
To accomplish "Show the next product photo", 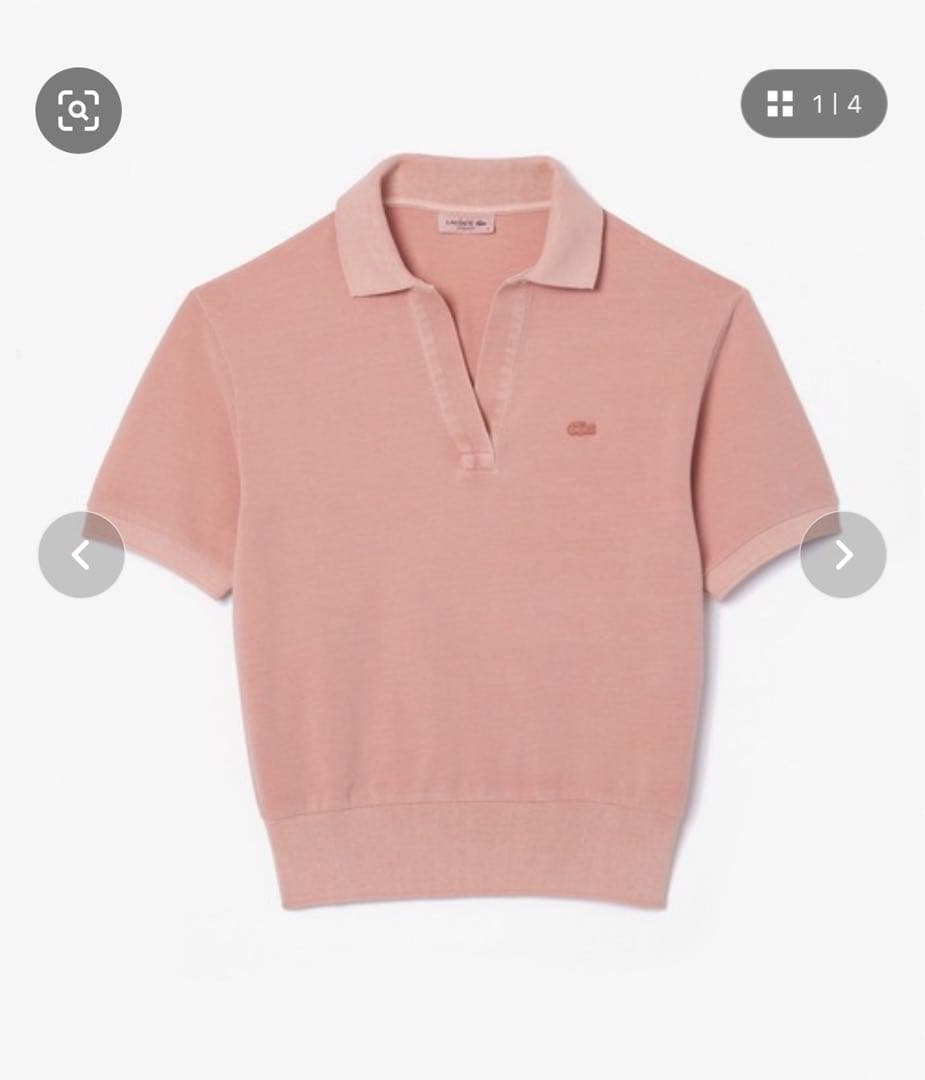I will tap(842, 555).
